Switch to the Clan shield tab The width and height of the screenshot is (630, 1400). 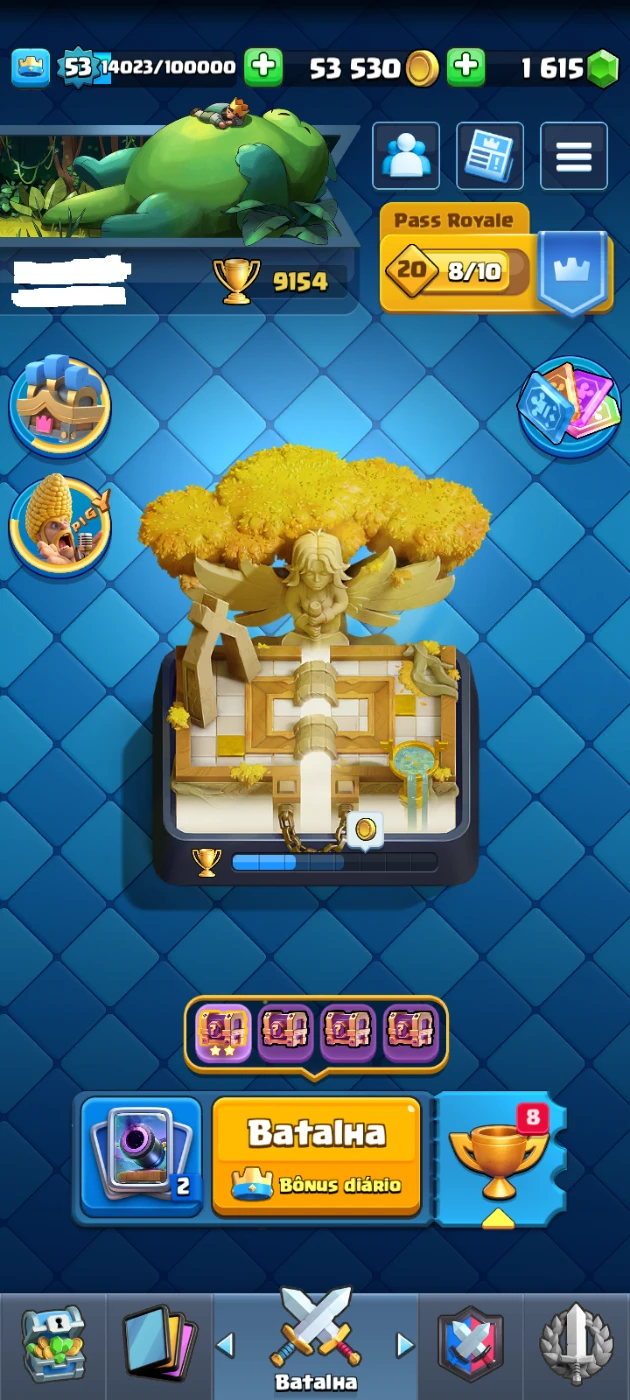click(x=470, y=1345)
